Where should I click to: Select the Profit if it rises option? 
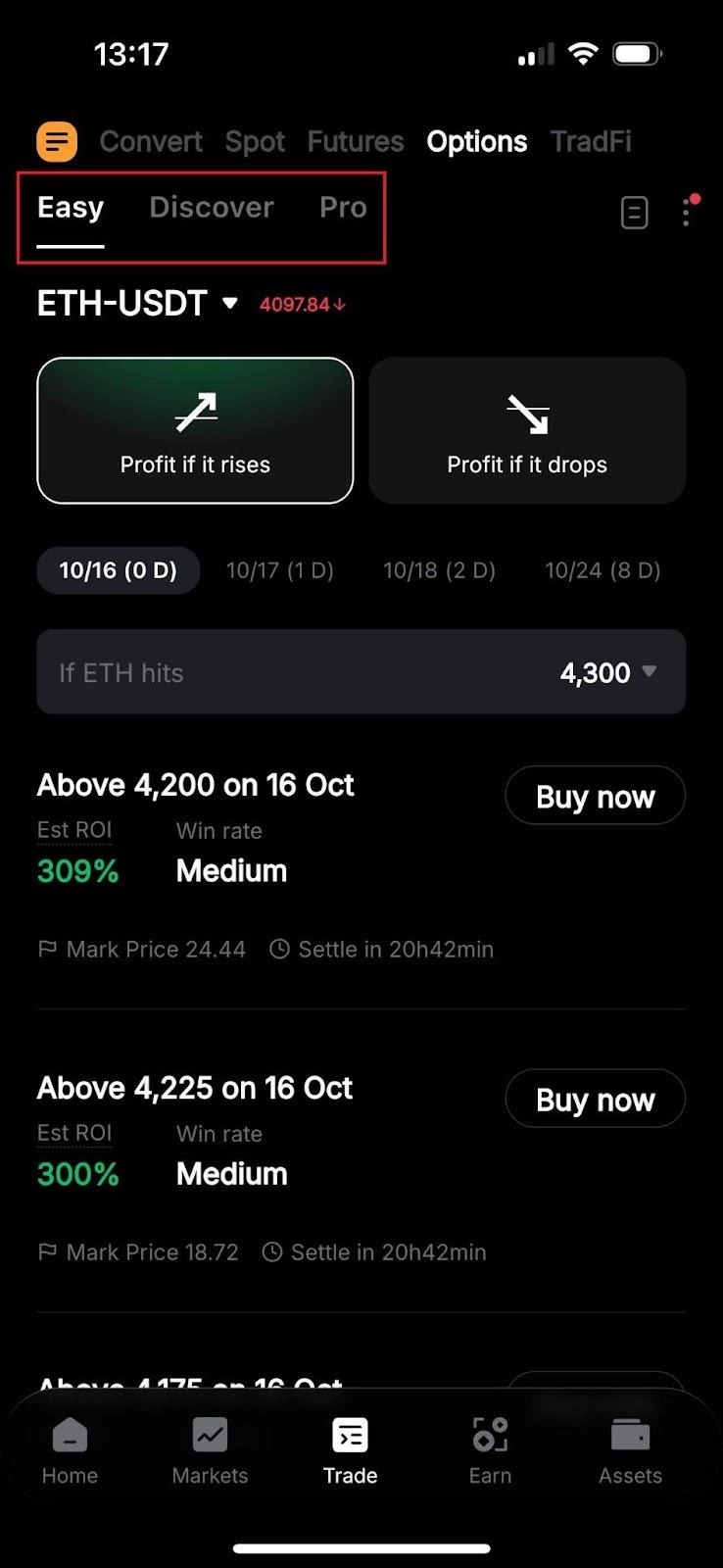(195, 430)
